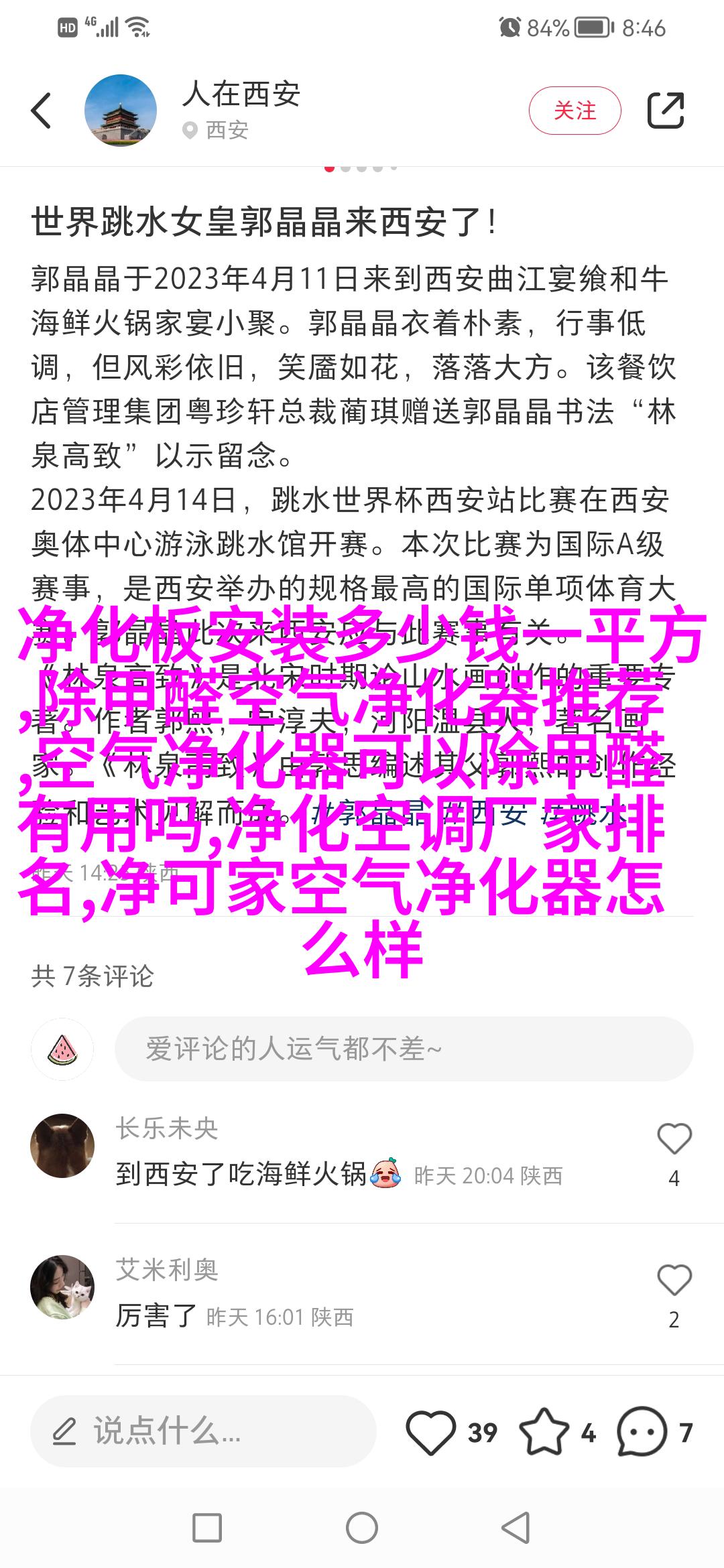This screenshot has height=1568, width=724.
Task: Open the 人在西安 profile avatar
Action: (x=121, y=111)
